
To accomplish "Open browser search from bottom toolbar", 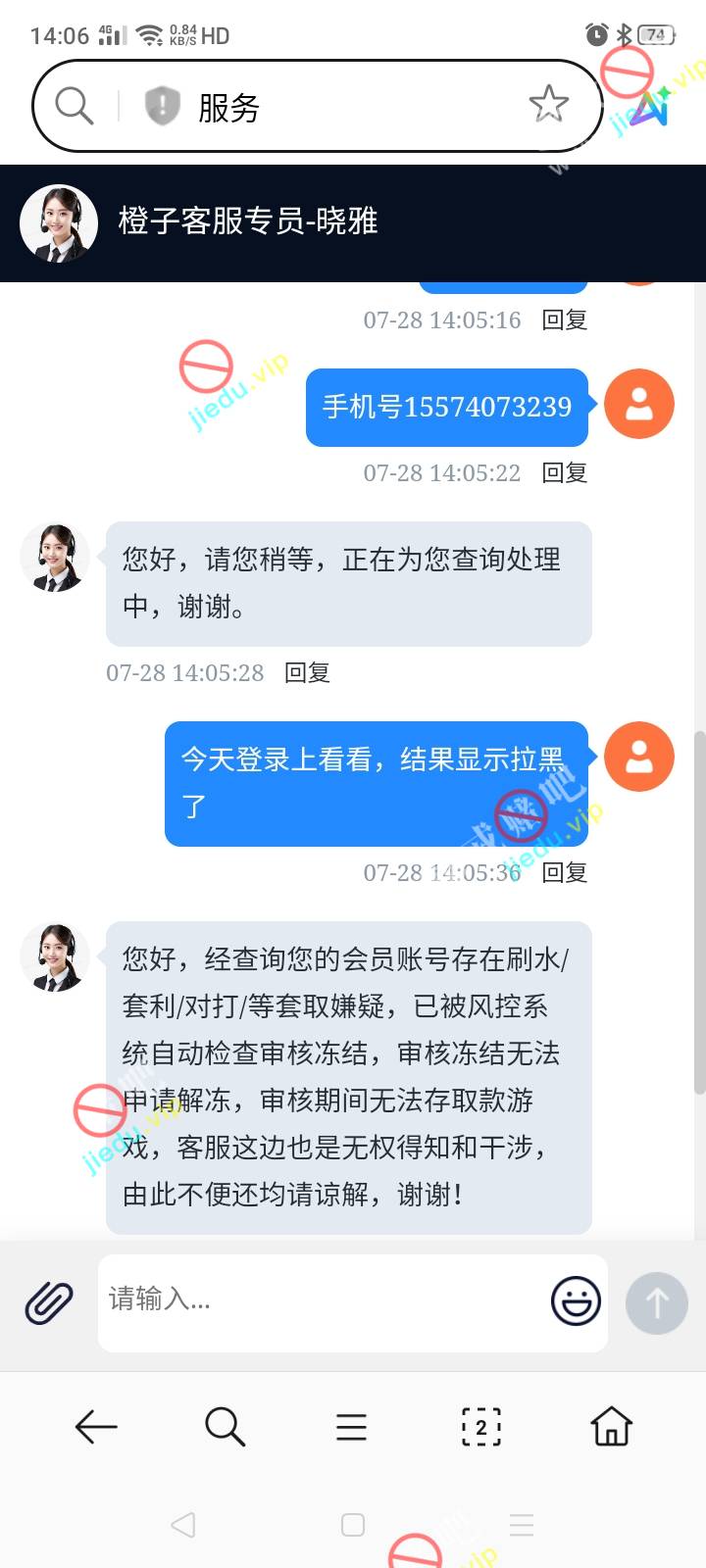I will click(225, 1427).
